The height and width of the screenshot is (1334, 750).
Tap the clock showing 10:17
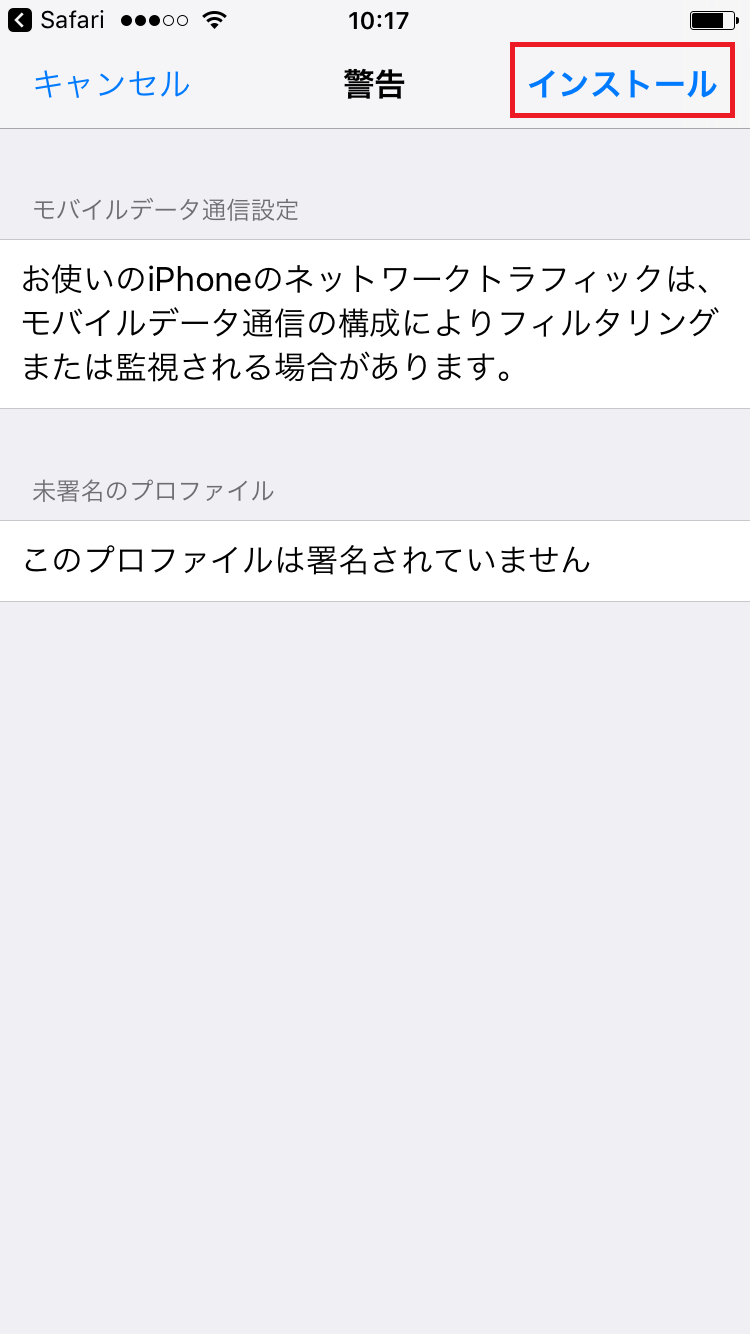click(375, 19)
